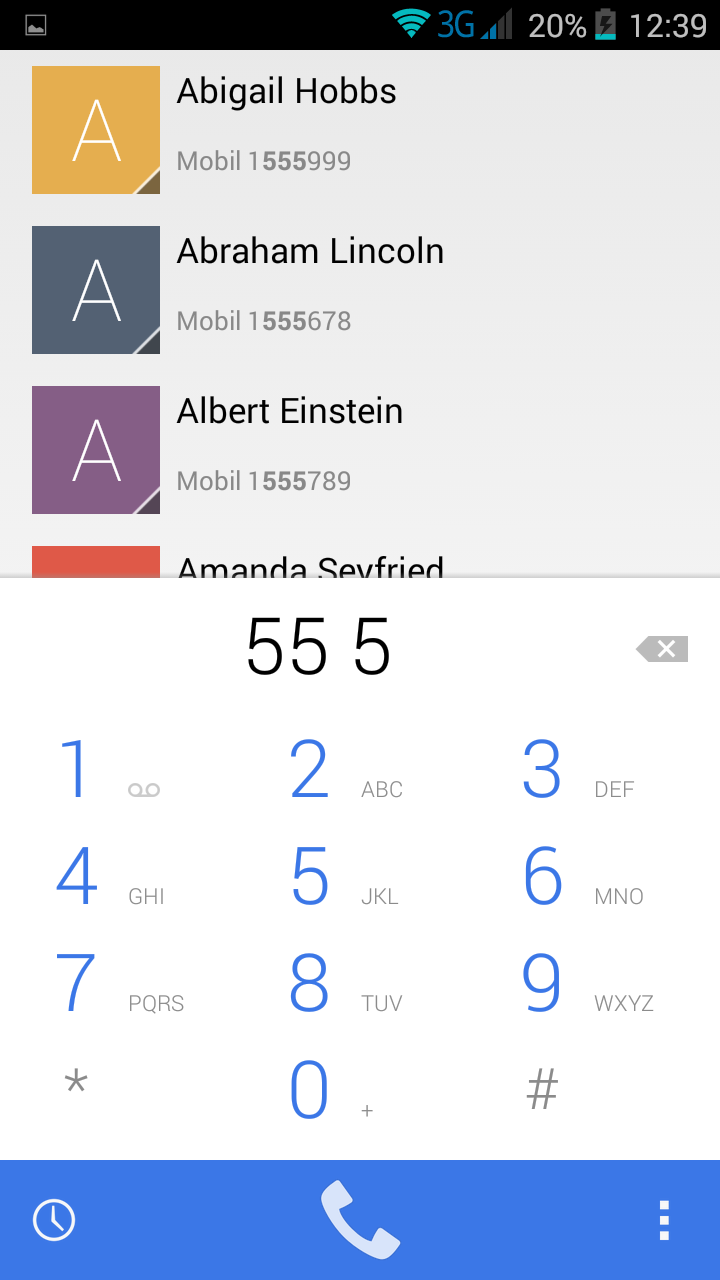Open the call history clock icon
The image size is (720, 1280).
[x=54, y=1220]
